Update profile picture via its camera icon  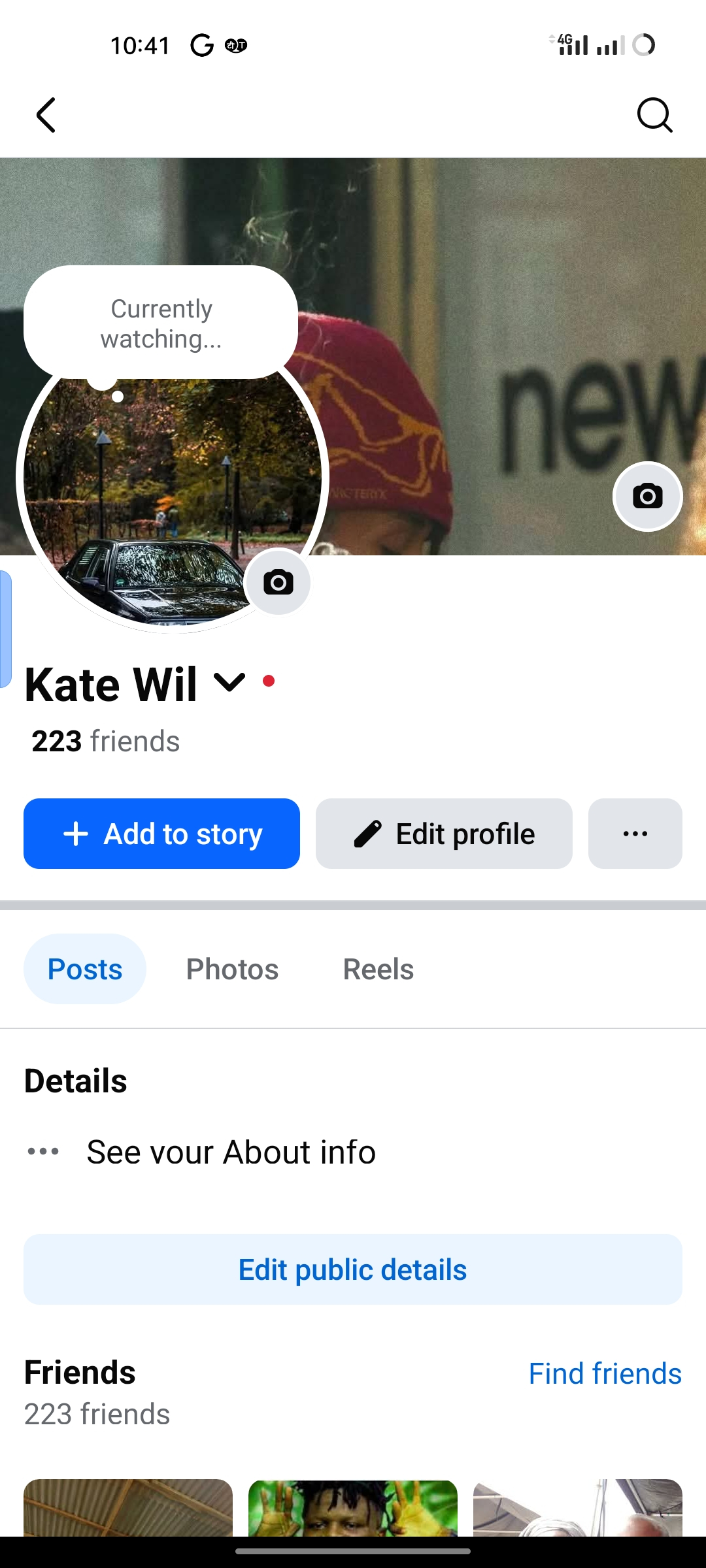(278, 582)
